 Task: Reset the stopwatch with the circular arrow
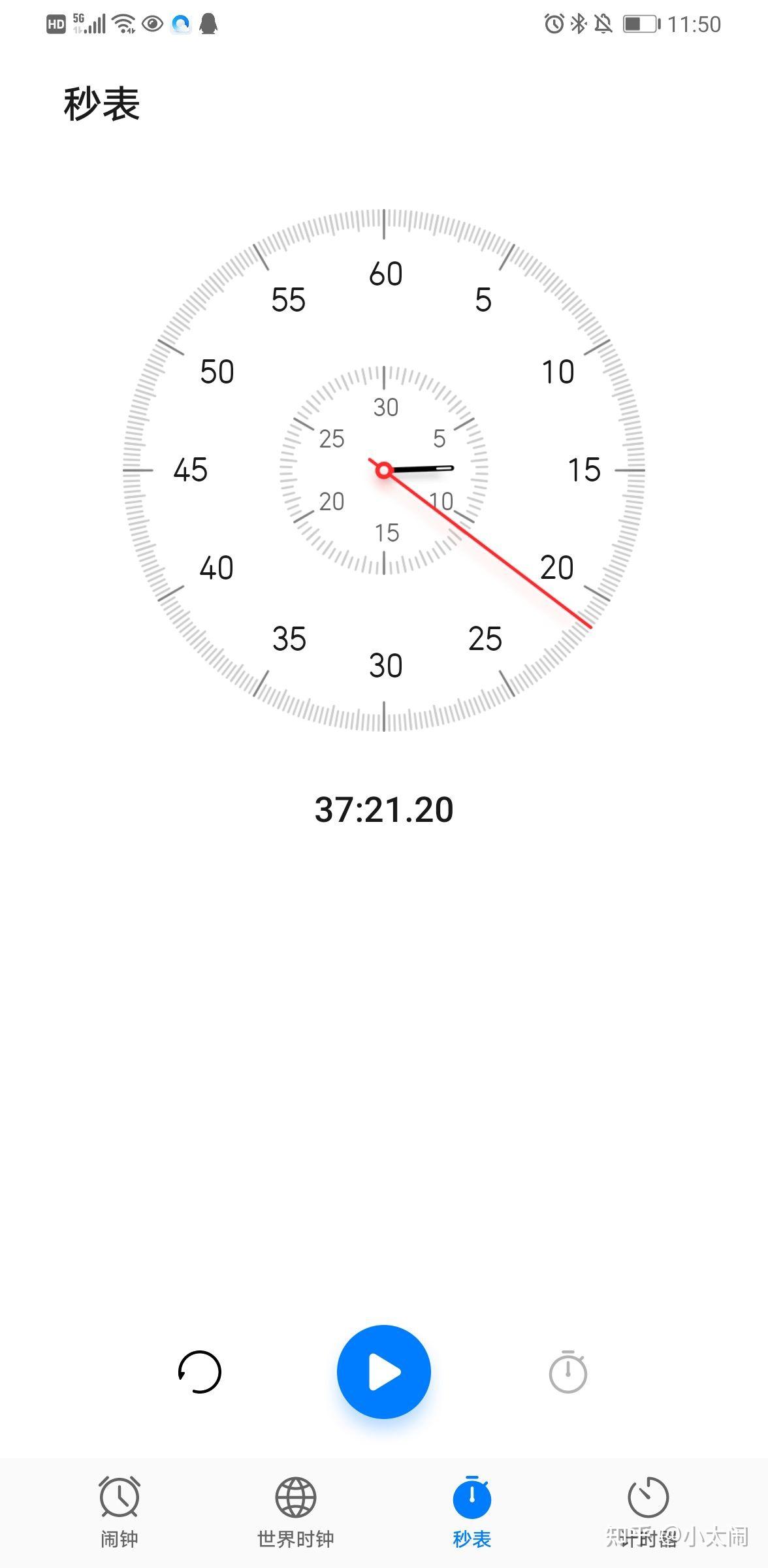pos(200,1371)
